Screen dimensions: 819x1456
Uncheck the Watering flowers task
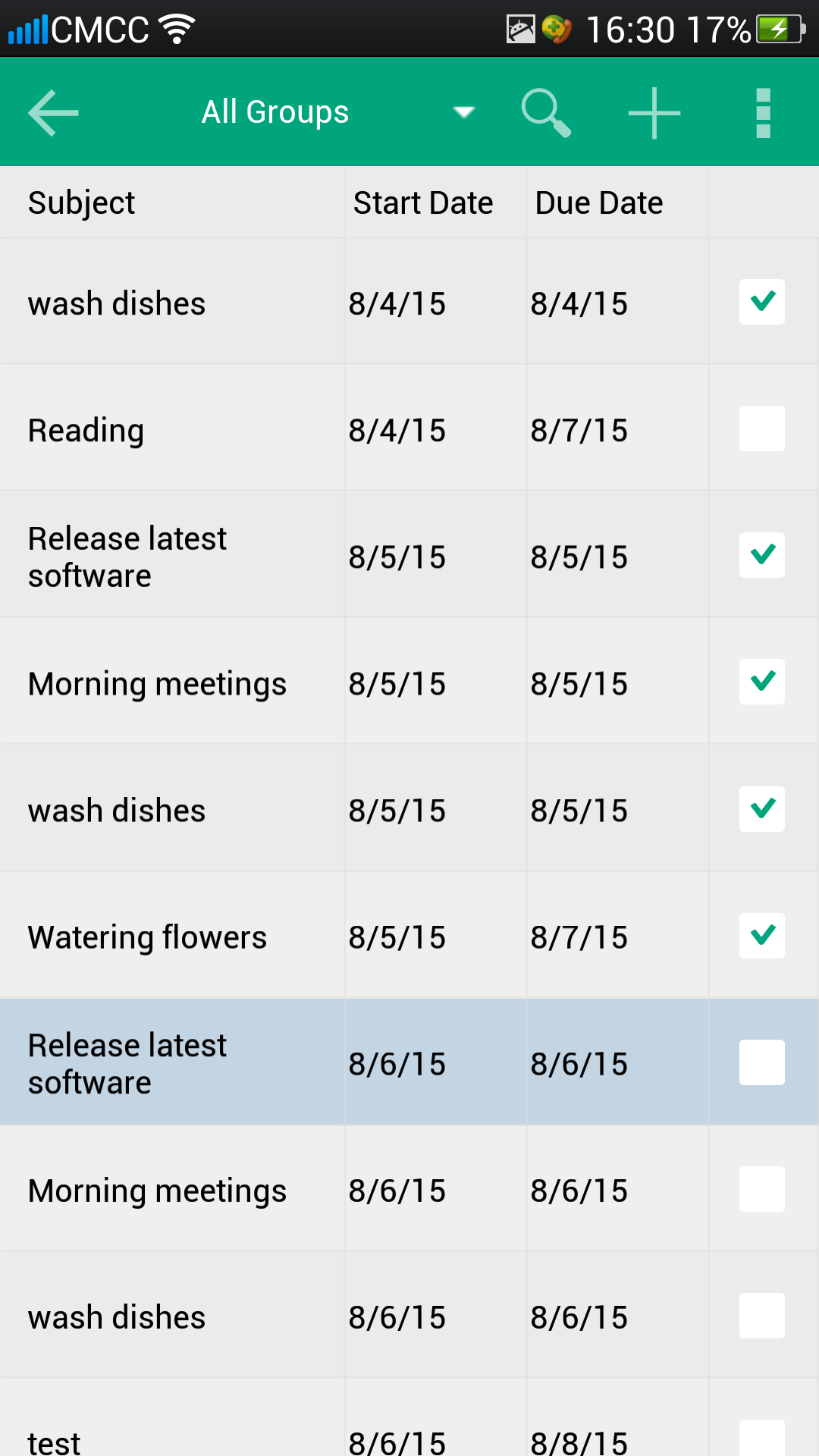tap(761, 935)
